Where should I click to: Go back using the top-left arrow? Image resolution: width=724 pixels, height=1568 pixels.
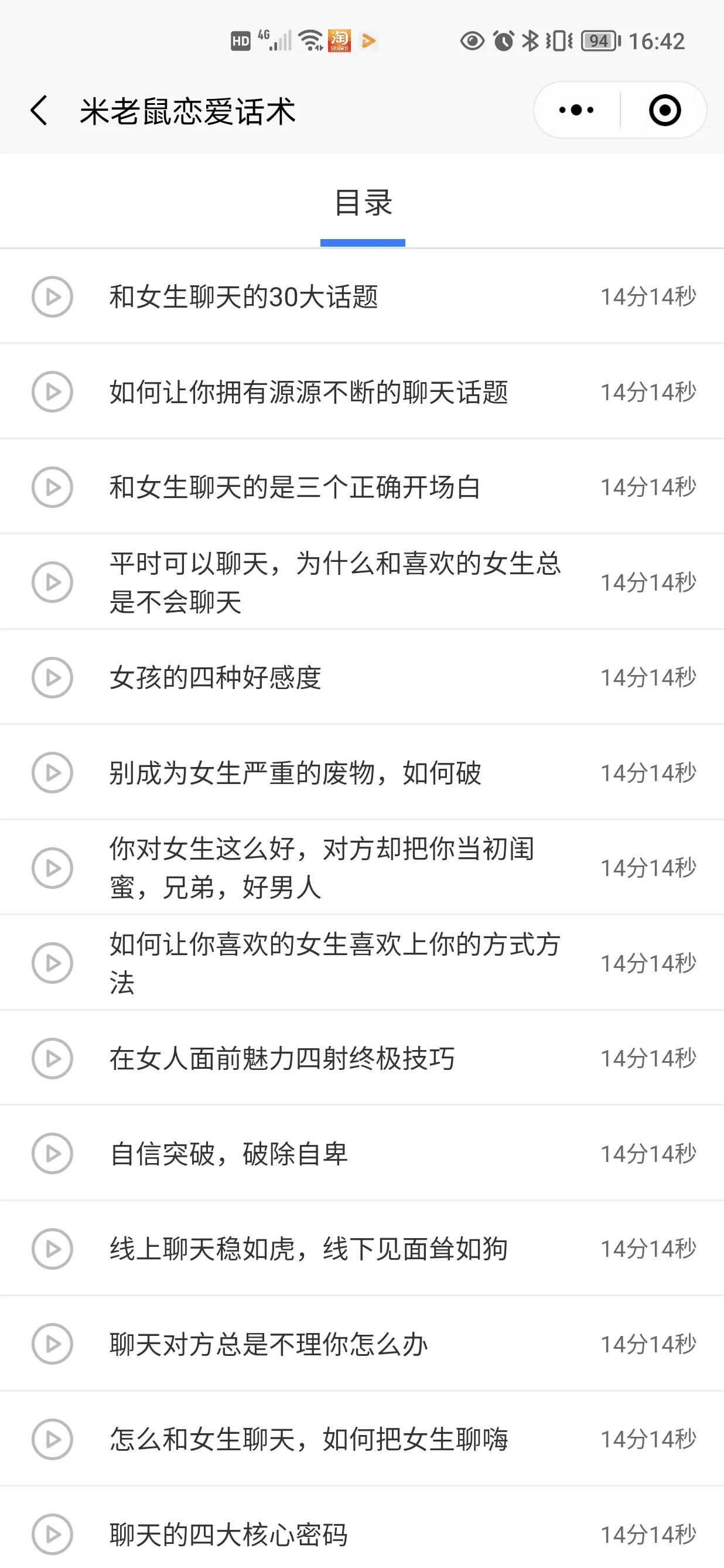coord(39,111)
